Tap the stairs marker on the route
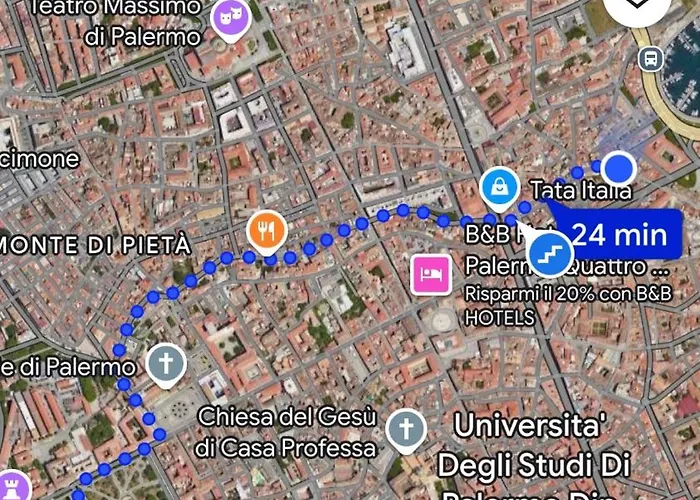Viewport: 700px width, 500px height. 548,253
